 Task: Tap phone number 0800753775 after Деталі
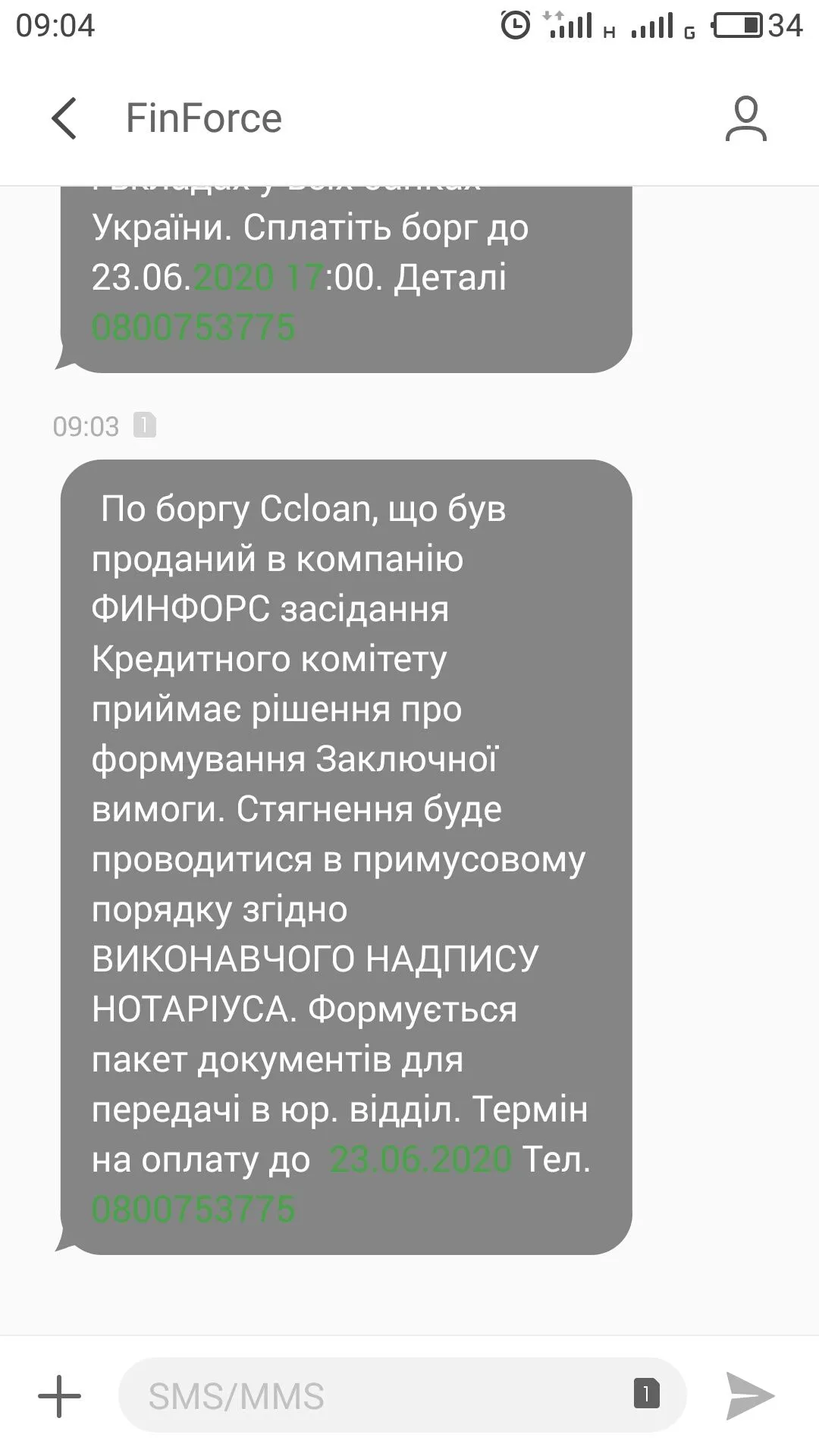click(x=193, y=328)
